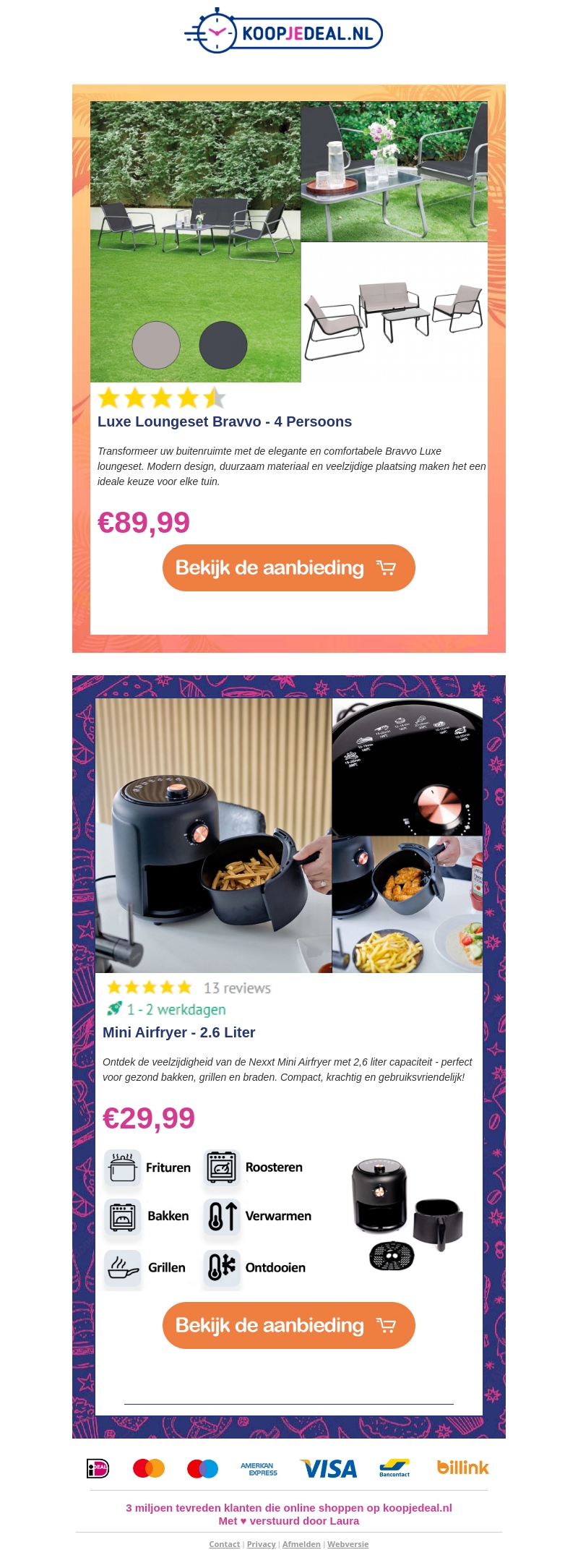Screen dimensions: 578x1568
Task: Open the Webversie link
Action: click(x=348, y=1544)
